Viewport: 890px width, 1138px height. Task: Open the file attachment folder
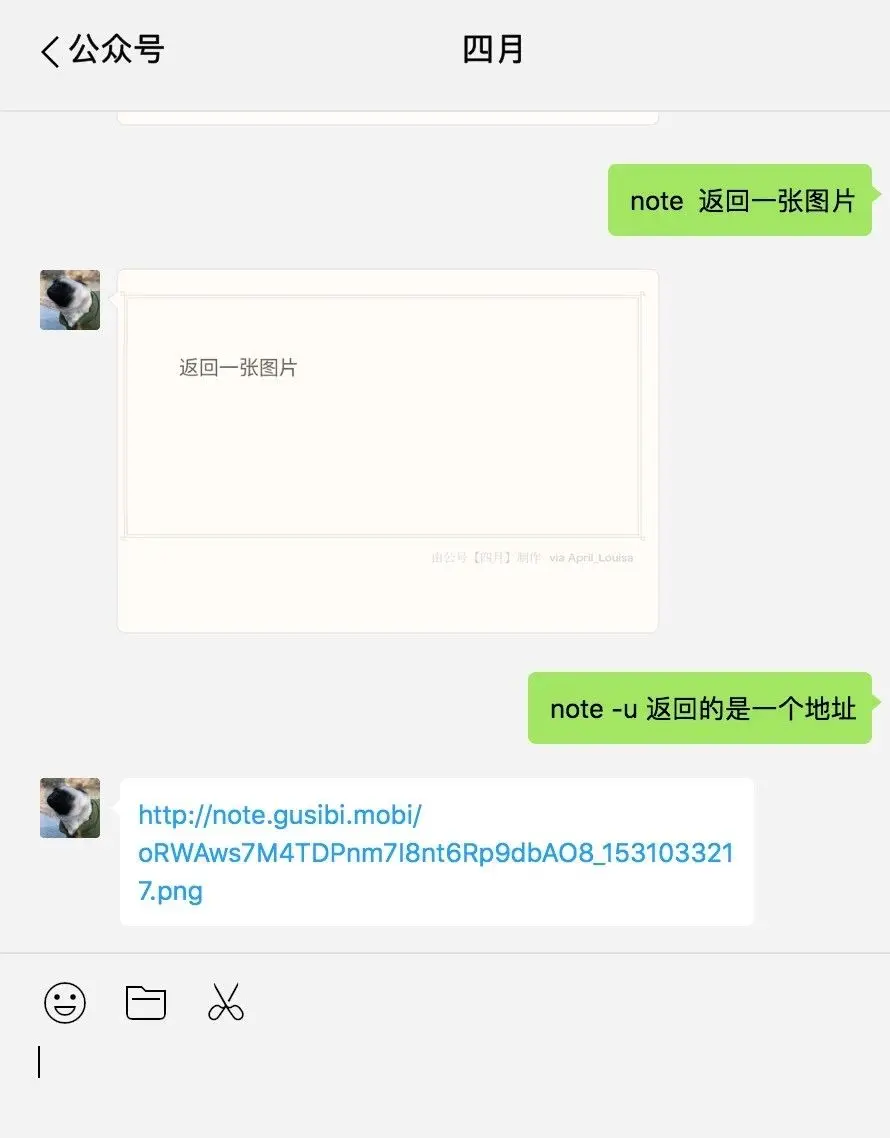(x=146, y=1002)
